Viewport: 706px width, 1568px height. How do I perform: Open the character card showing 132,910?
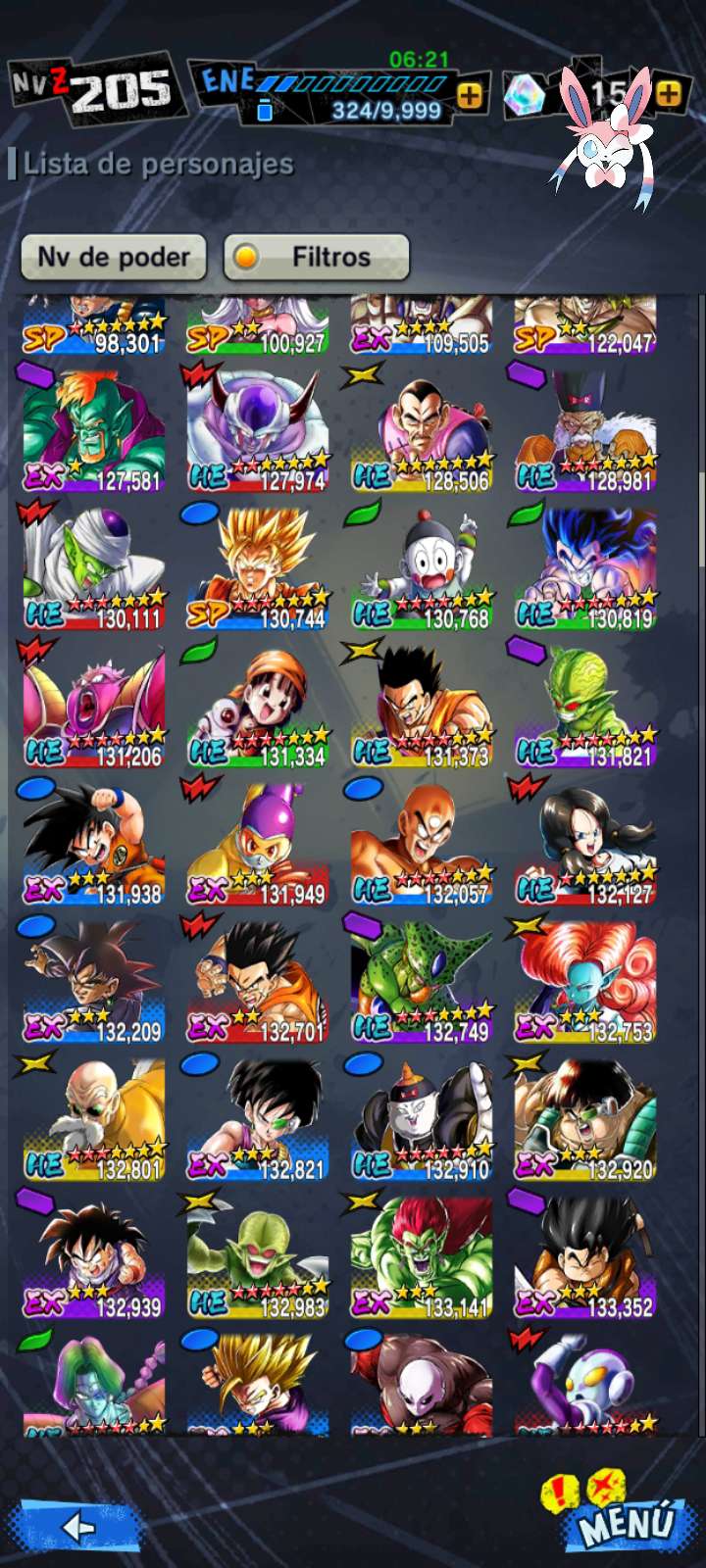click(422, 1118)
